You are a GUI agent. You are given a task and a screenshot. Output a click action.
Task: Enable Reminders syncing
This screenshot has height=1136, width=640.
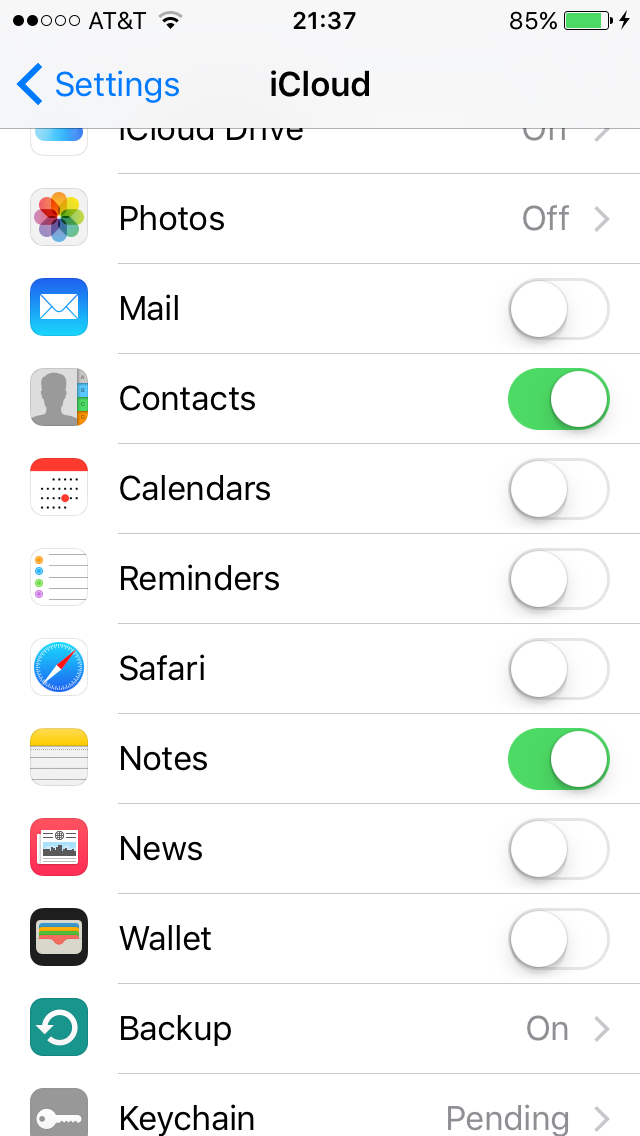coord(558,579)
